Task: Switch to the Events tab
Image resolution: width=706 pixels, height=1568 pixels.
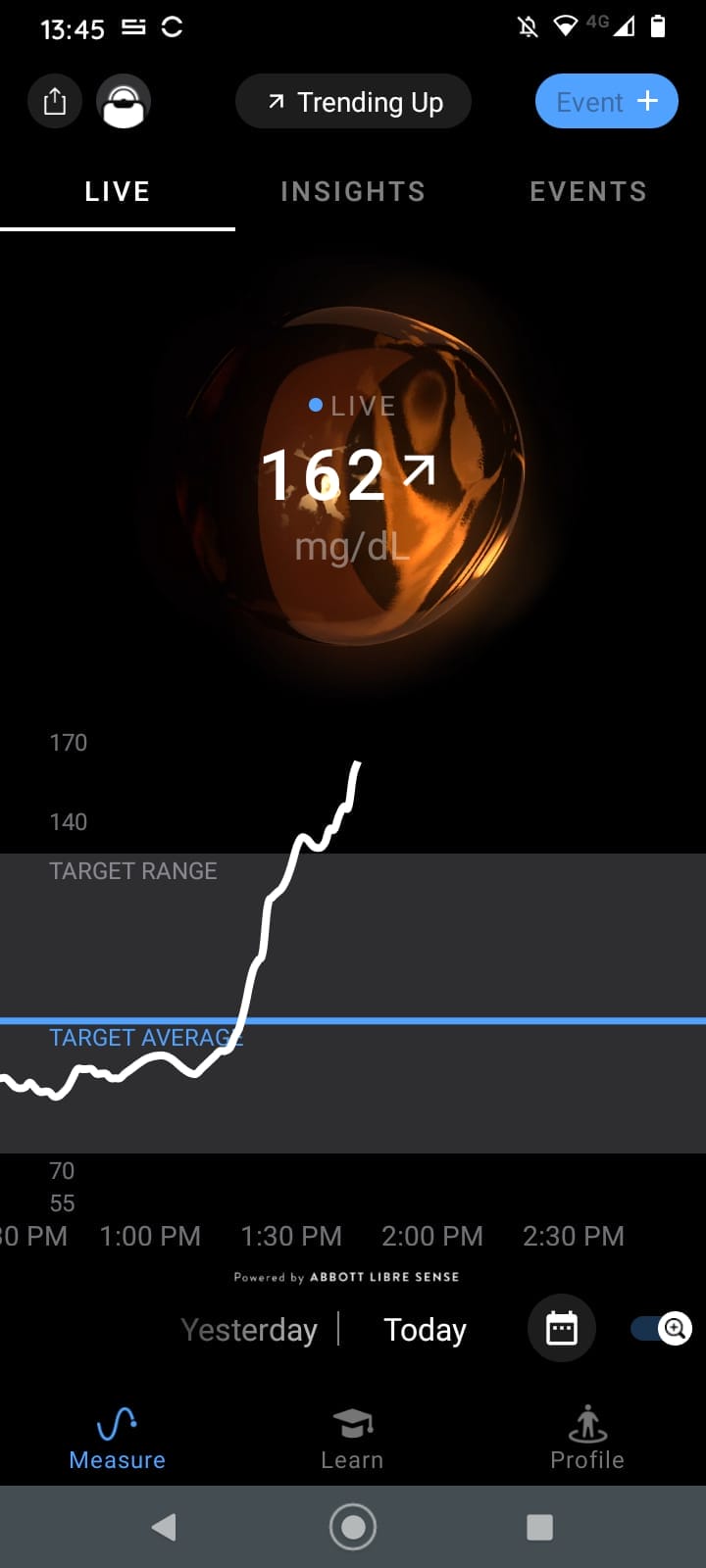Action: tap(588, 192)
